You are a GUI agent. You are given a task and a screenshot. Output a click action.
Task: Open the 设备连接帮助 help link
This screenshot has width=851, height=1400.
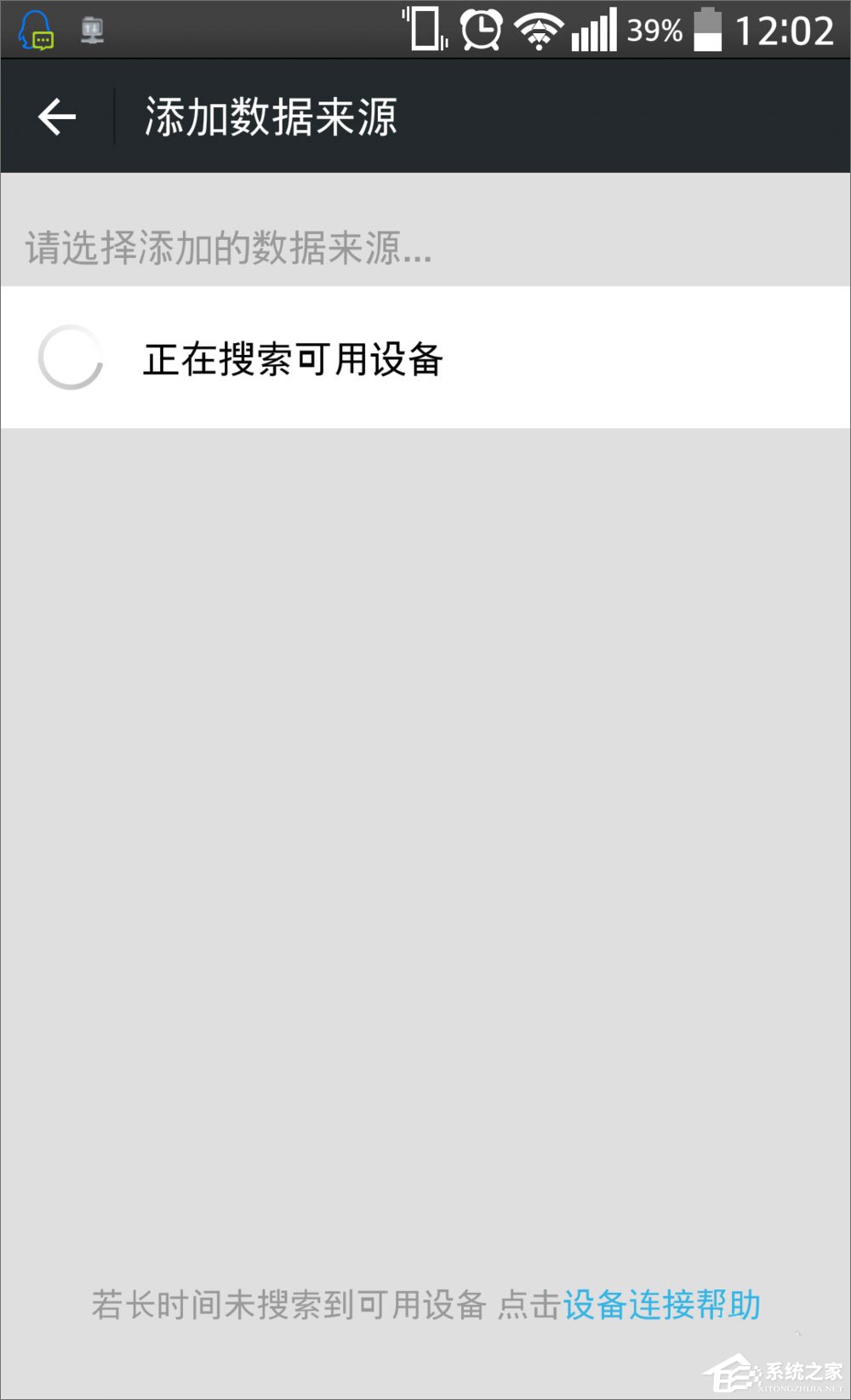662,1303
